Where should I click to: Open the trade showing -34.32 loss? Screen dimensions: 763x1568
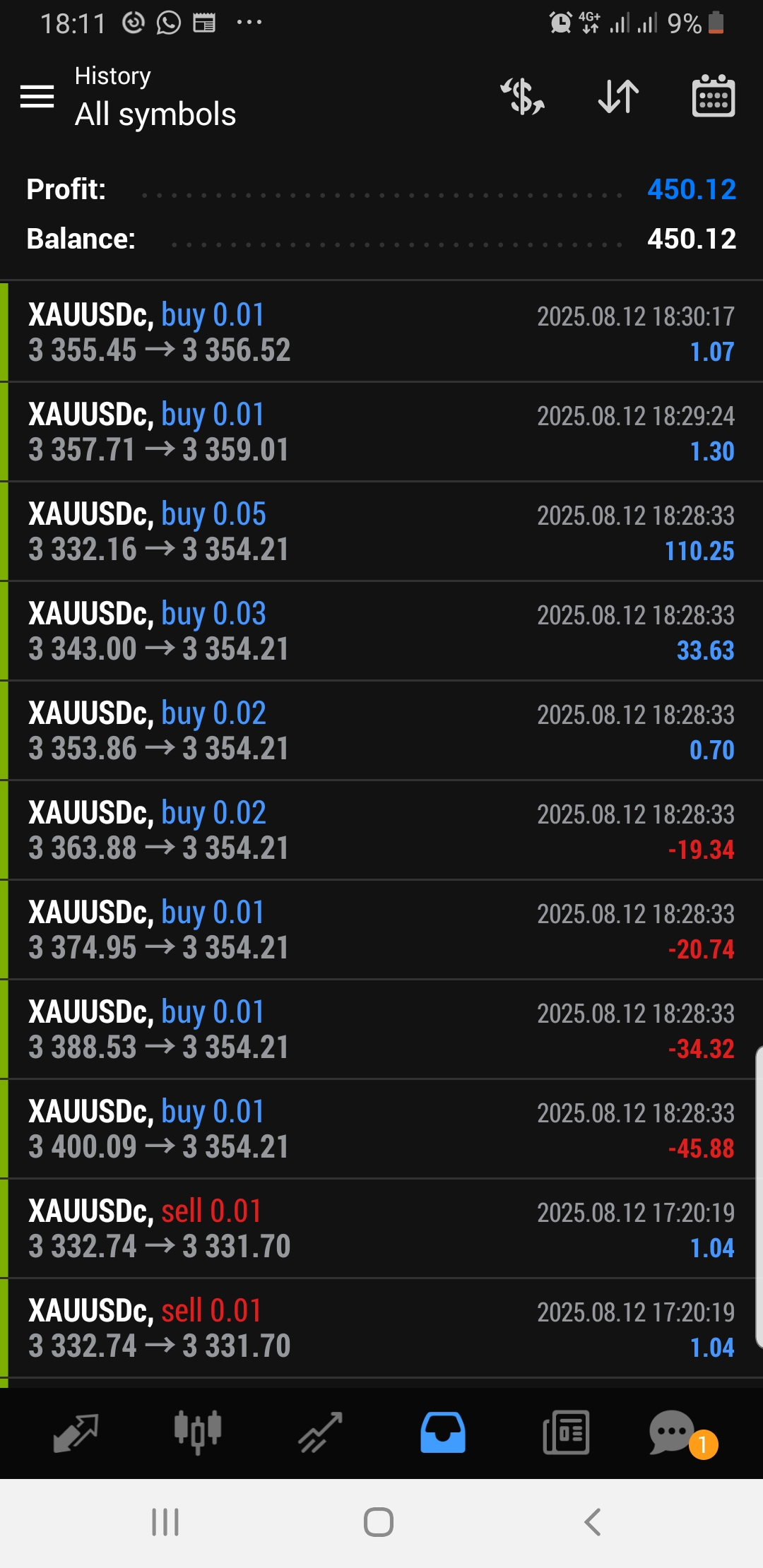[x=381, y=1029]
